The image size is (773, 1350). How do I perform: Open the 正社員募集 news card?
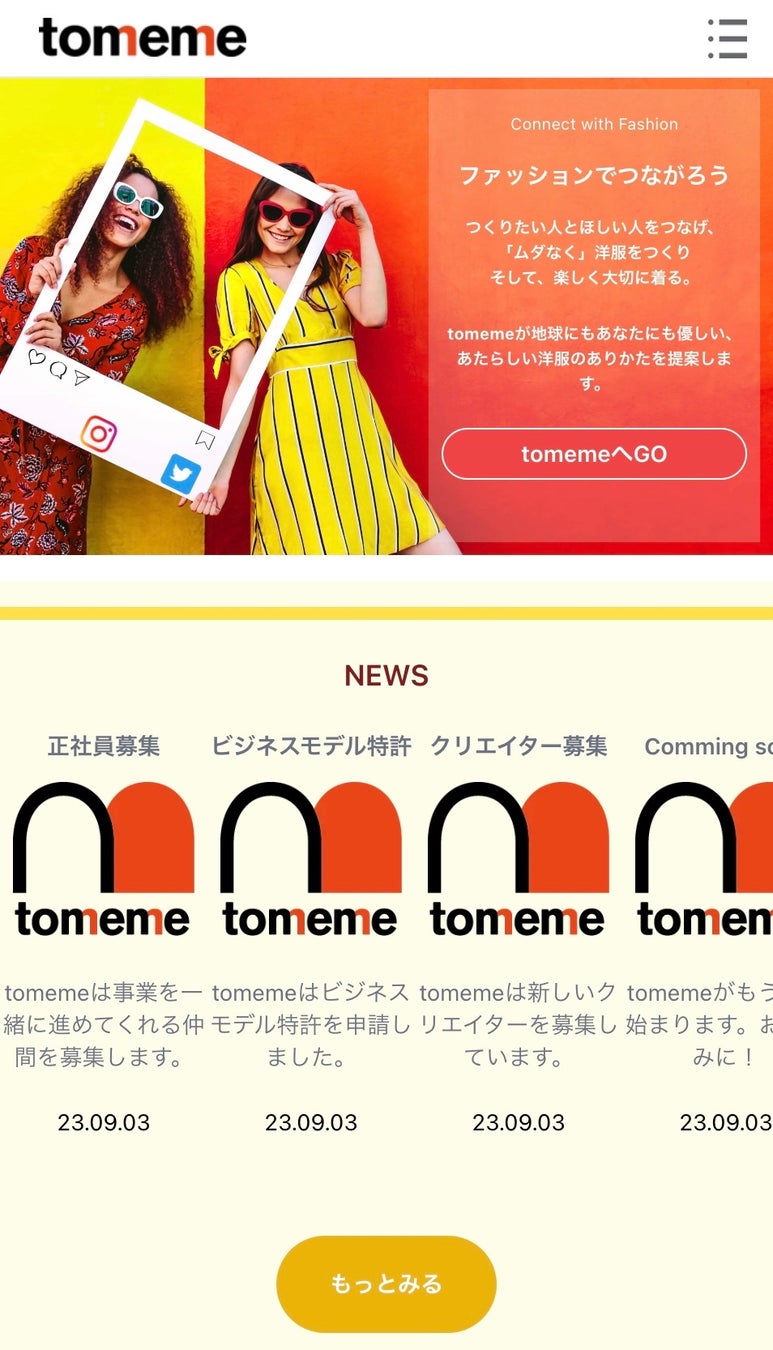click(103, 860)
